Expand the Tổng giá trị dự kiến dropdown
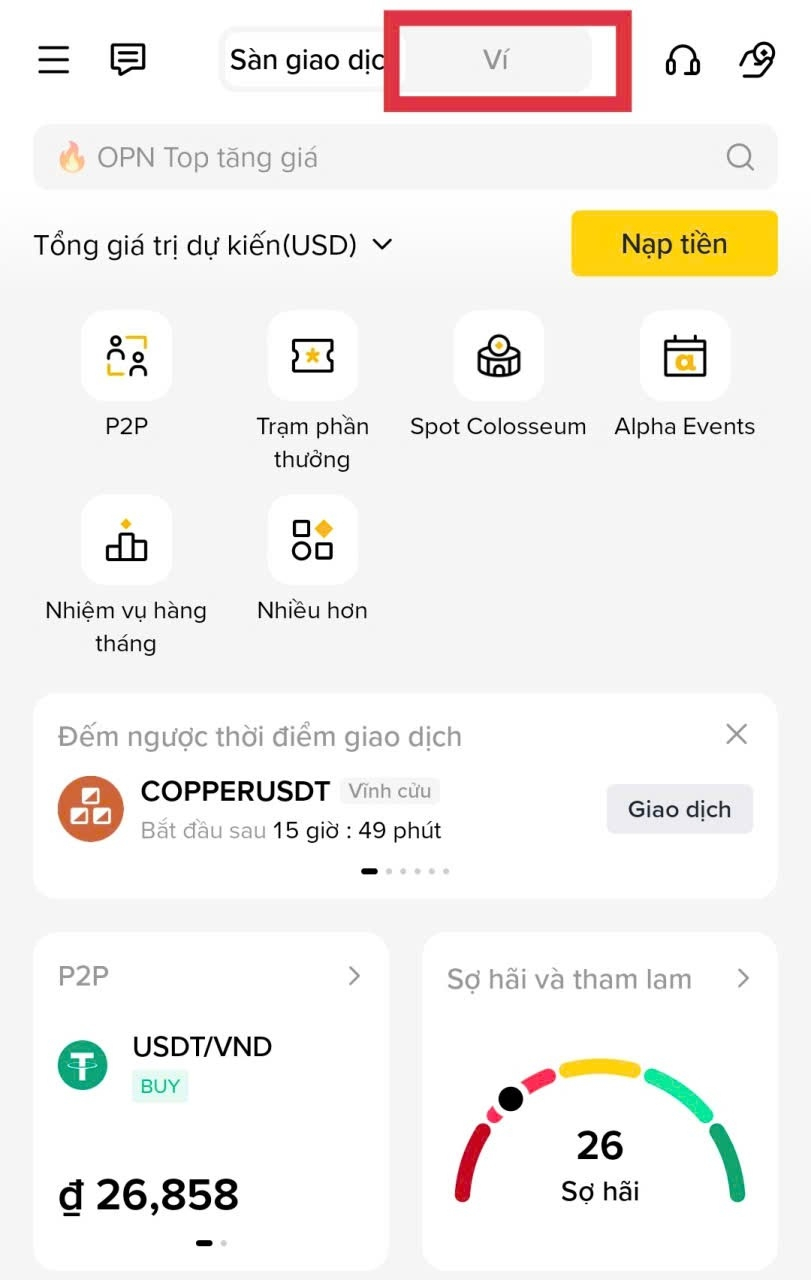This screenshot has width=811, height=1280. 213,245
